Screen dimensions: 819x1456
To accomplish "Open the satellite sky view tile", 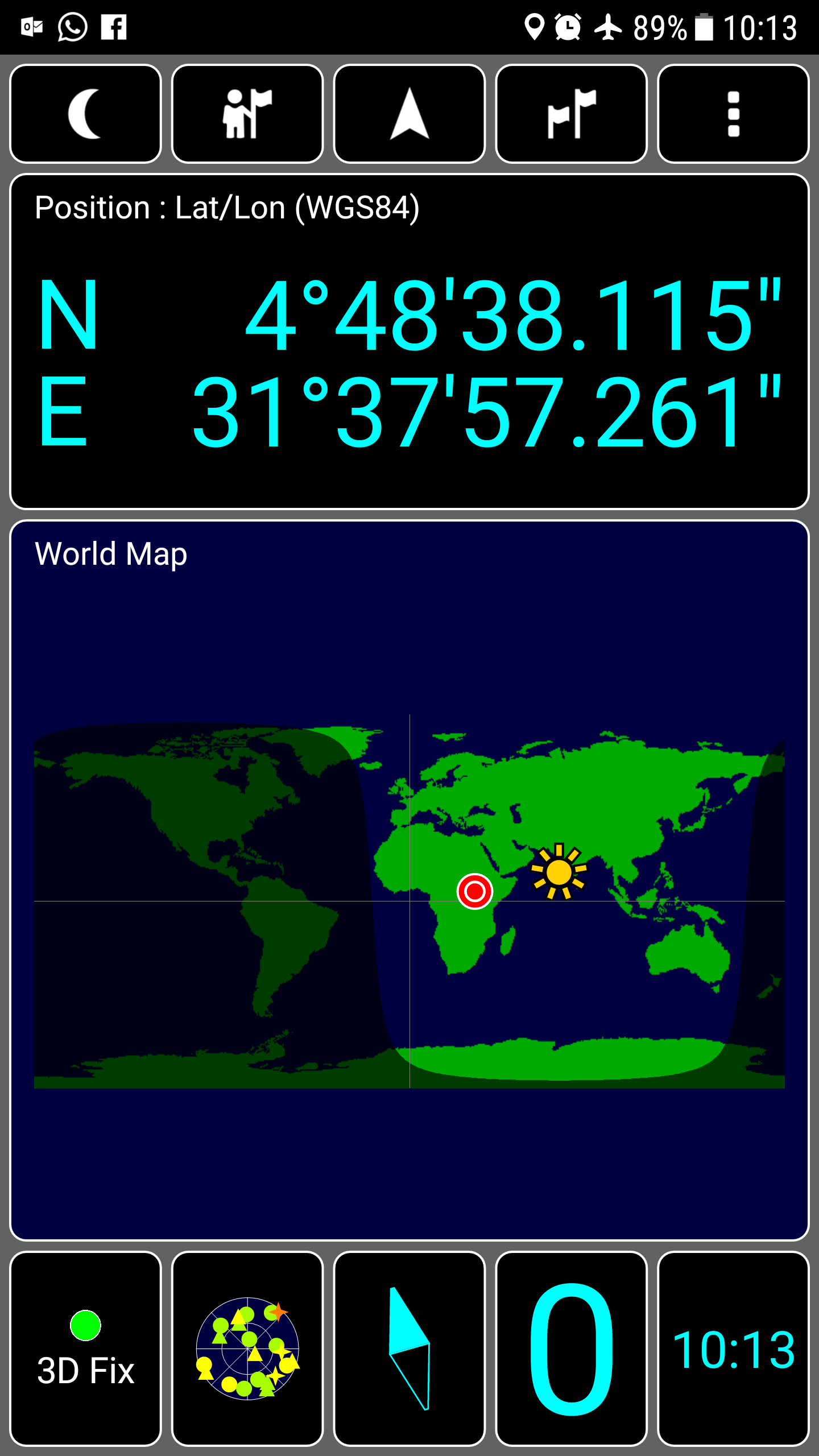I will [247, 1349].
